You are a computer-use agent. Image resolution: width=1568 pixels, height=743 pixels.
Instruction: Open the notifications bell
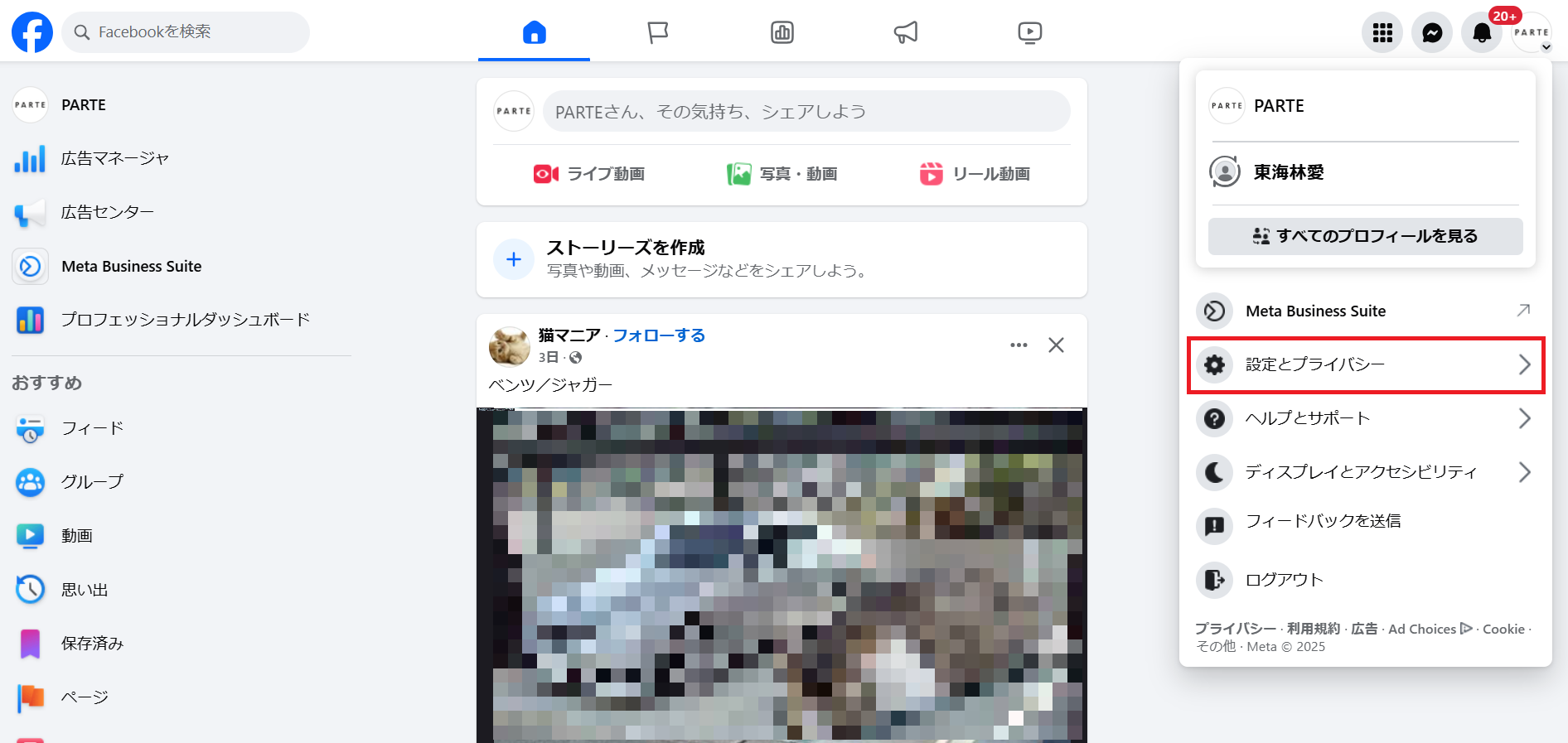tap(1482, 33)
